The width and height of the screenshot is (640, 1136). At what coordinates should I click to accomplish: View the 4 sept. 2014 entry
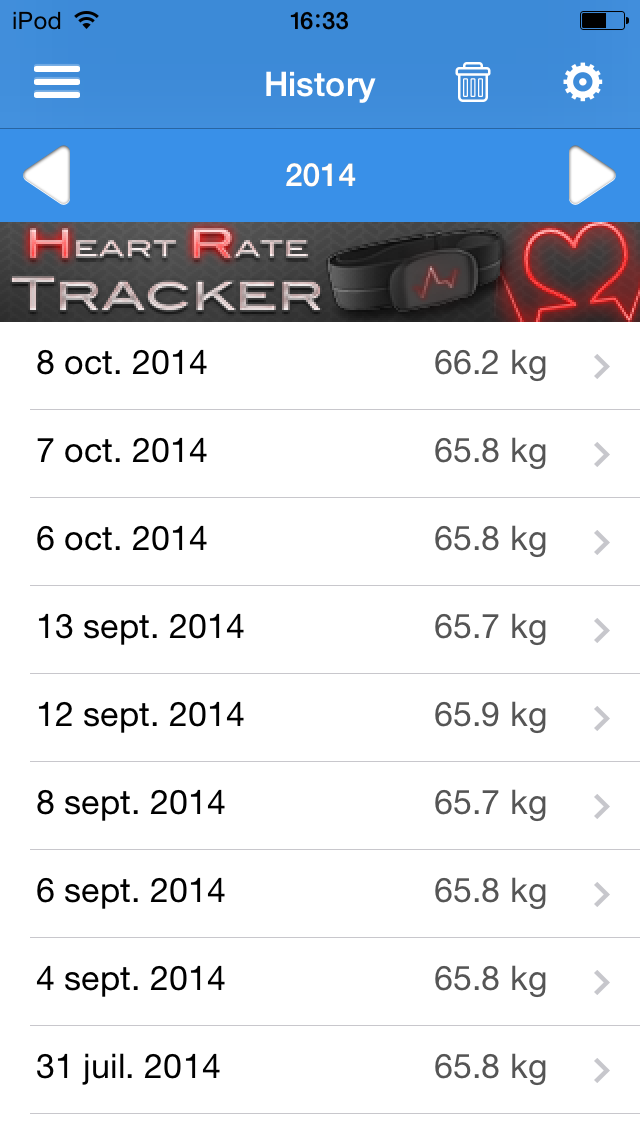pos(320,982)
